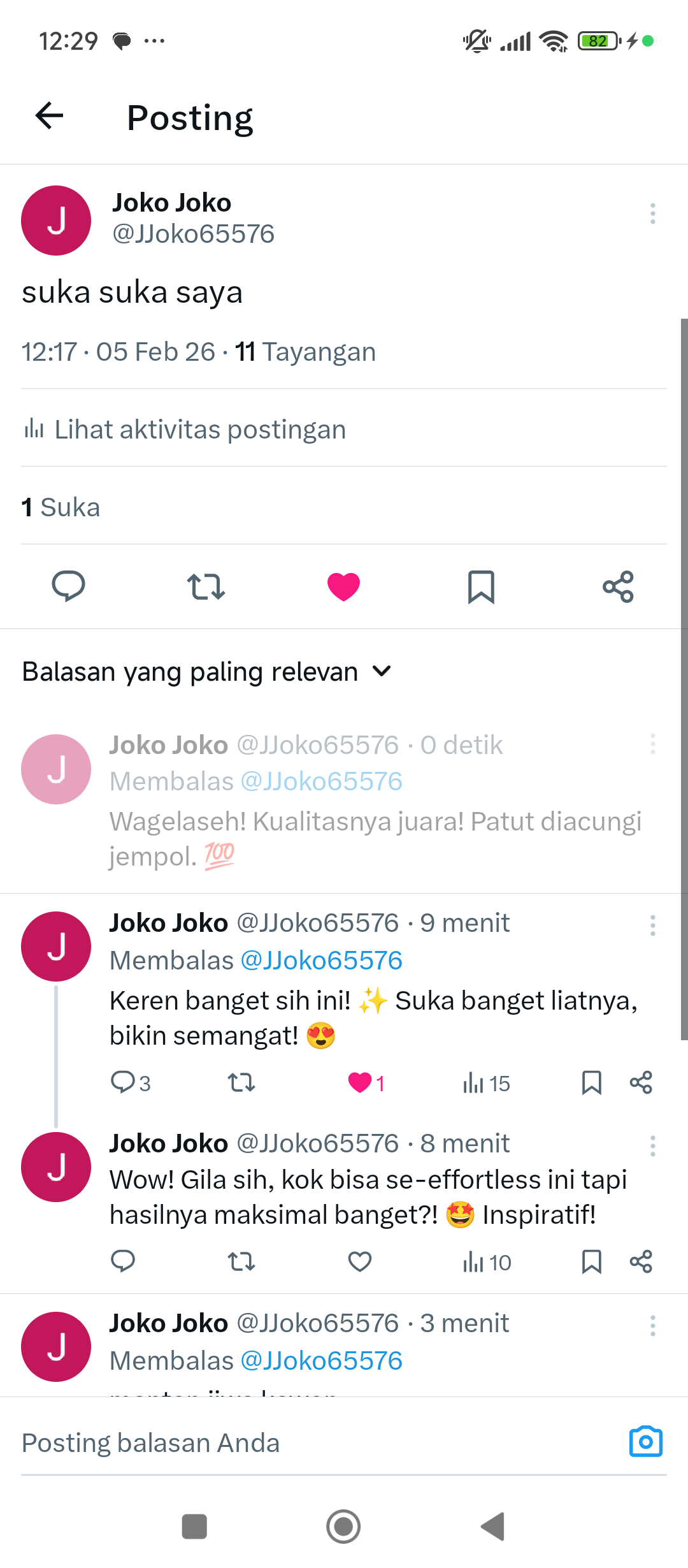Open comments on the "Keren banget" reply
This screenshot has width=688, height=1568.
123,1082
